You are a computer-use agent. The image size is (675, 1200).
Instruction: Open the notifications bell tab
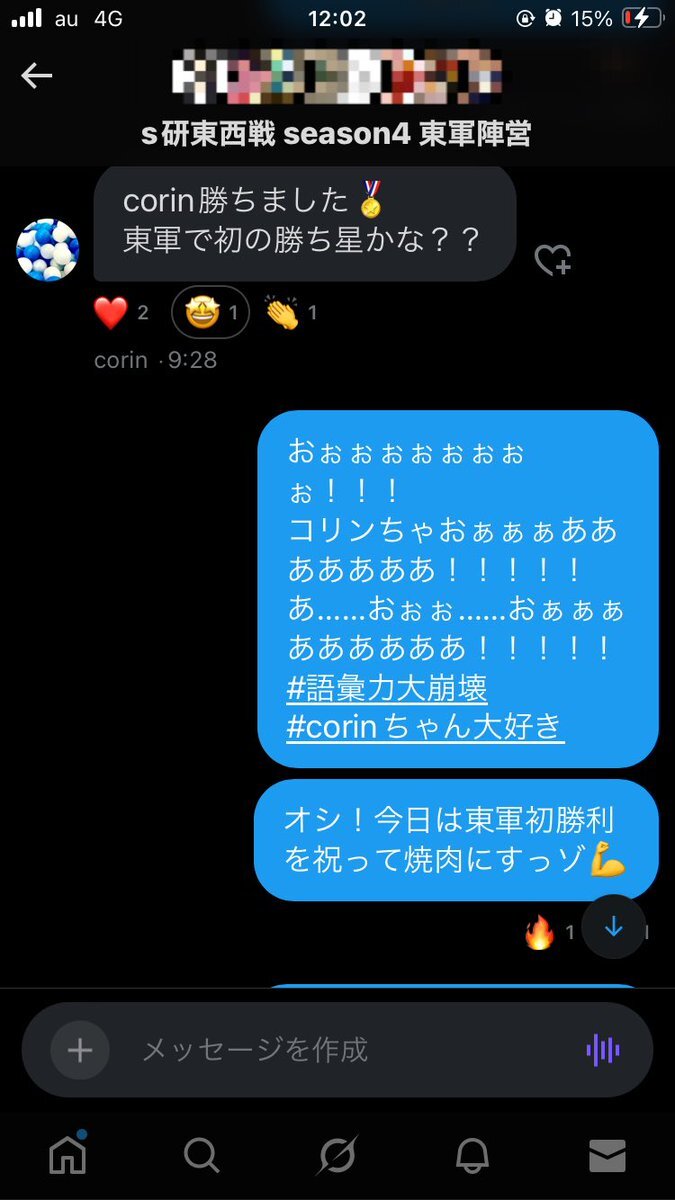click(472, 1156)
